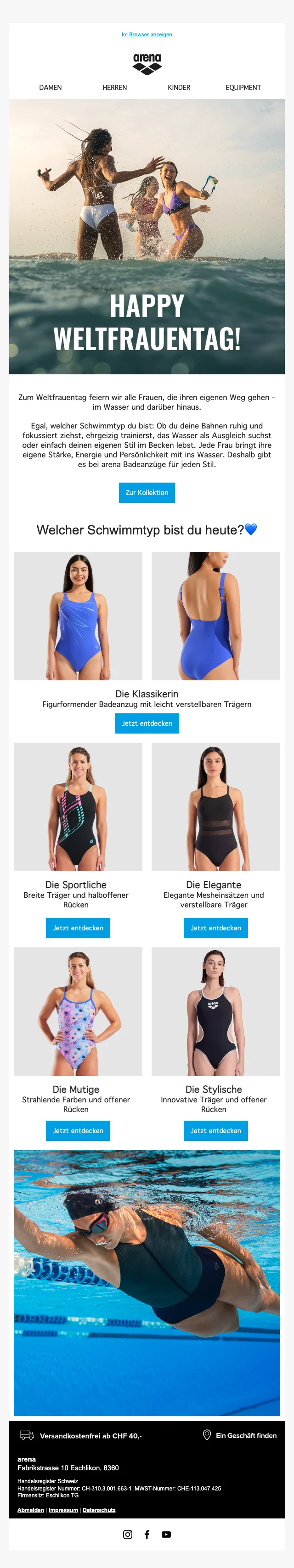Visit arena's Instagram page

128,1535
